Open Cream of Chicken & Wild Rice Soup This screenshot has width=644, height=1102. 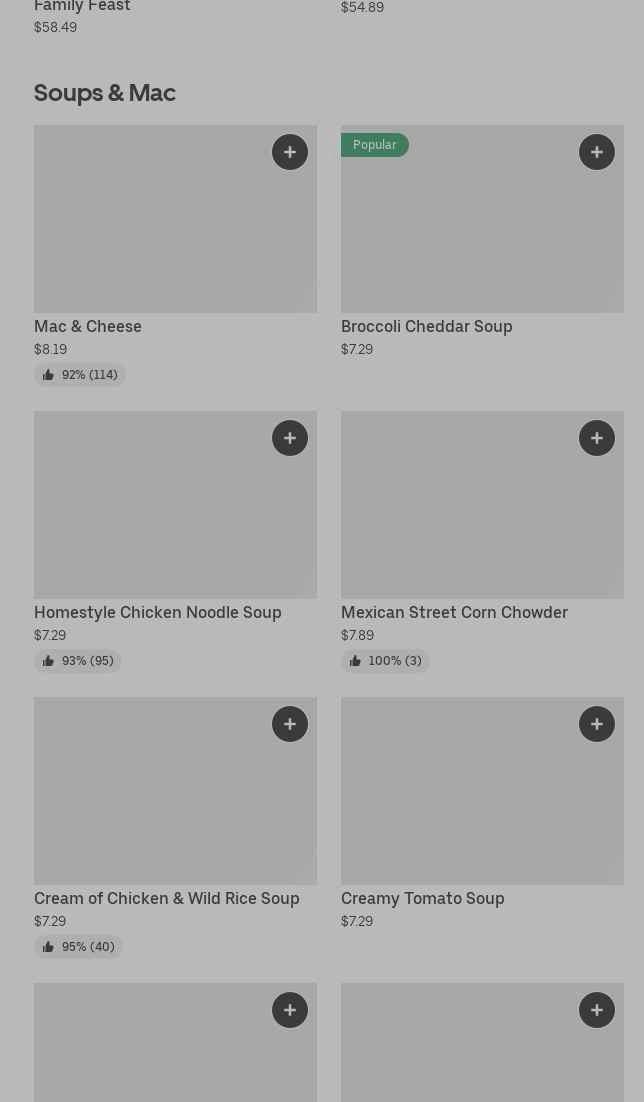click(150, 800)
